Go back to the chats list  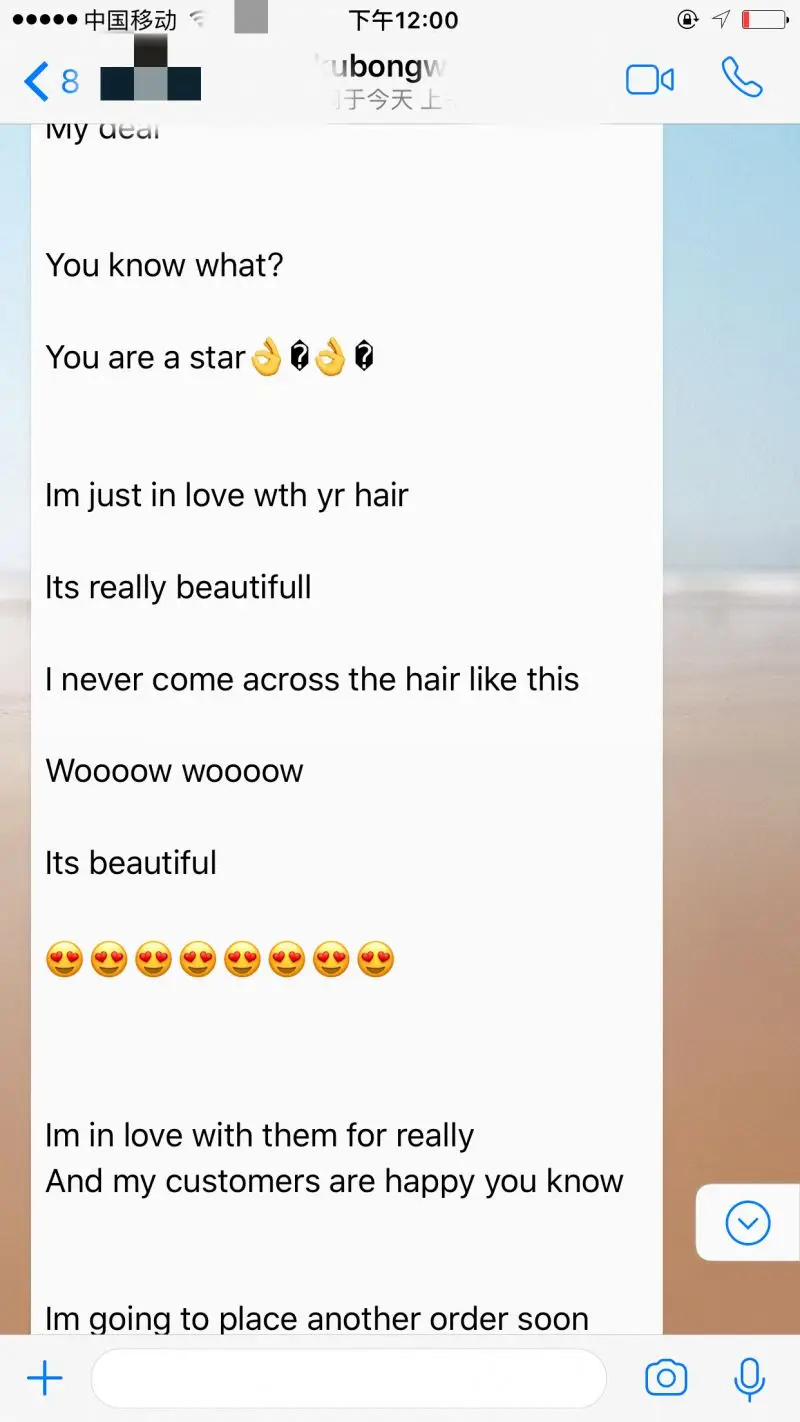coord(50,81)
